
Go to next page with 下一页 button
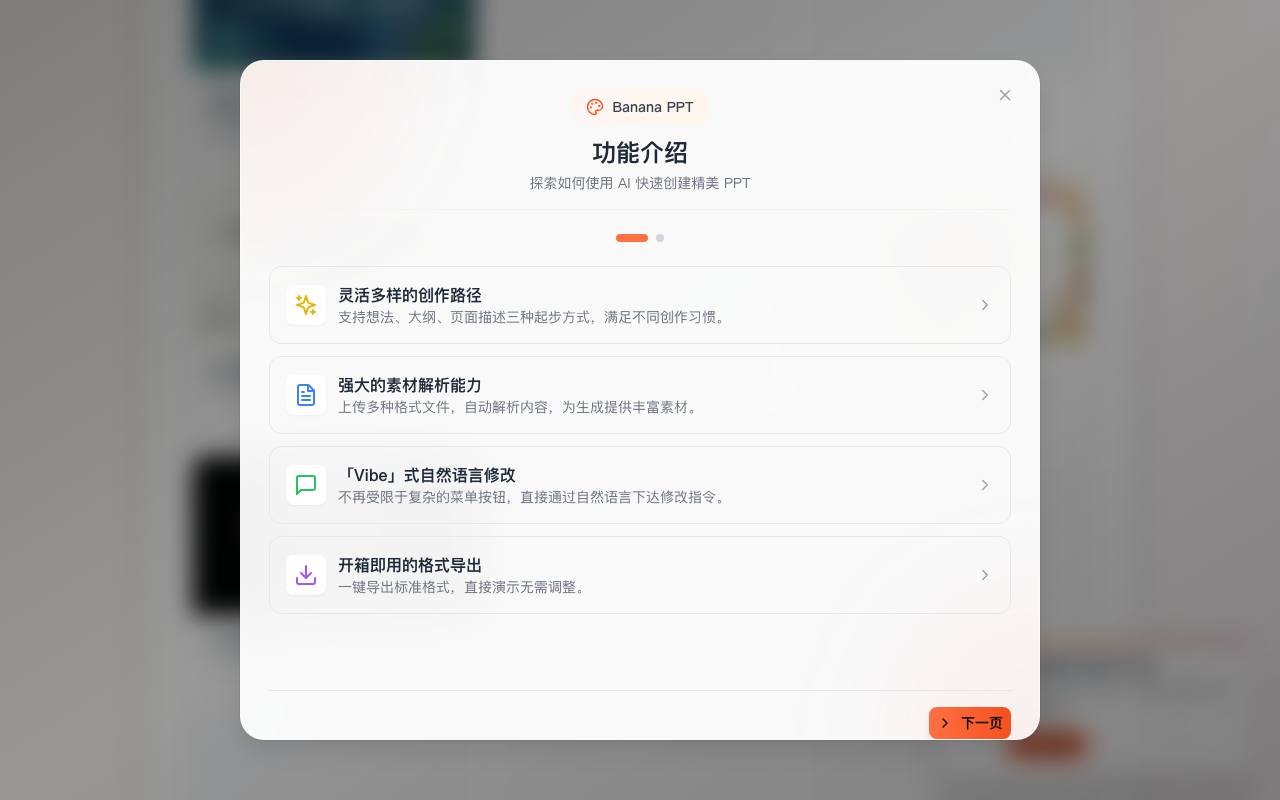(970, 723)
